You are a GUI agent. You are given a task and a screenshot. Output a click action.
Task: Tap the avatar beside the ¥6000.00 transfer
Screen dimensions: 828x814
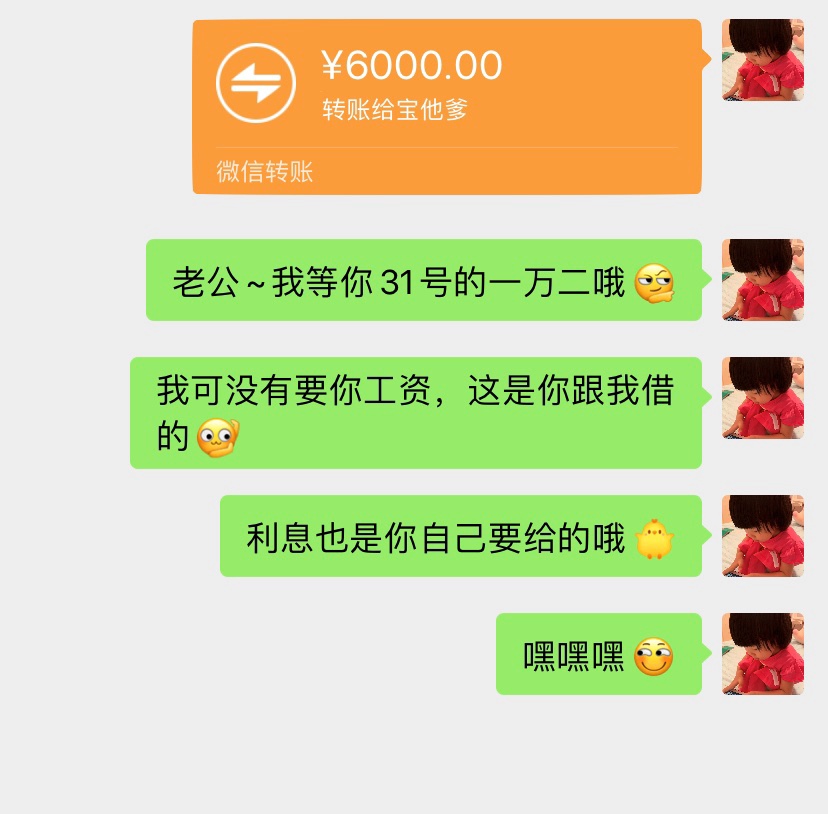(x=762, y=60)
